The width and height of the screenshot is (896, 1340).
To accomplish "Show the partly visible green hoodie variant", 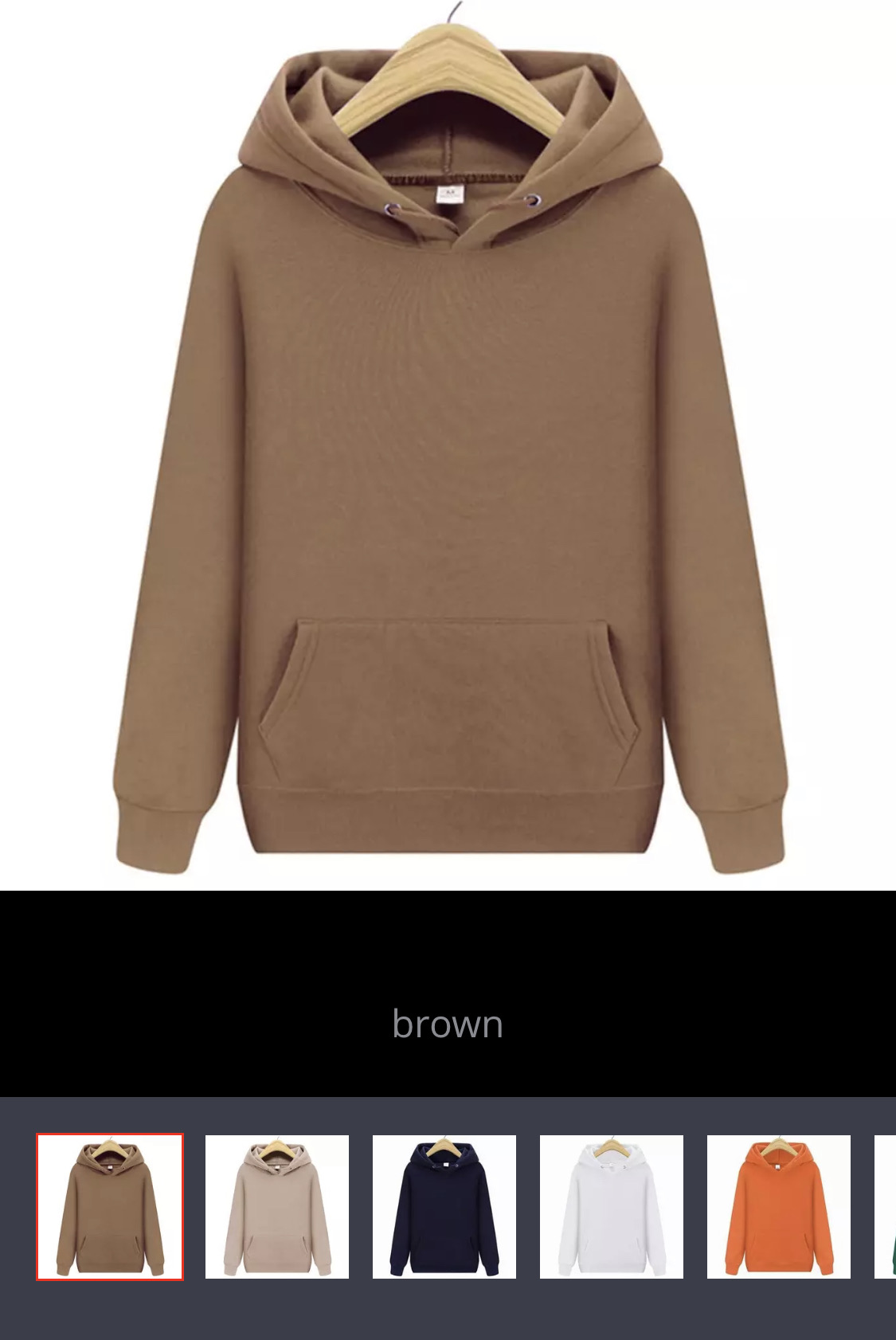I will (x=886, y=1206).
